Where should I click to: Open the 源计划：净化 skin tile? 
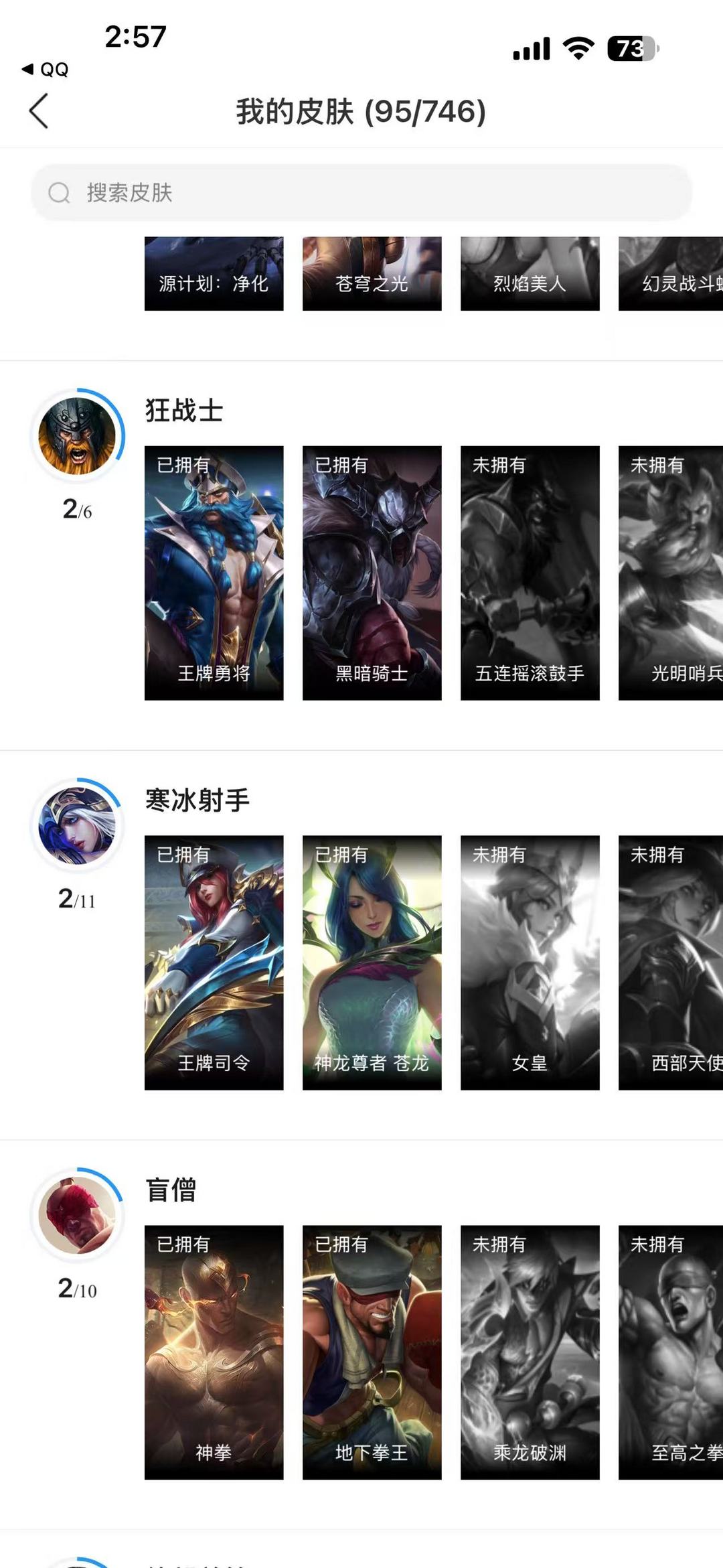214,274
